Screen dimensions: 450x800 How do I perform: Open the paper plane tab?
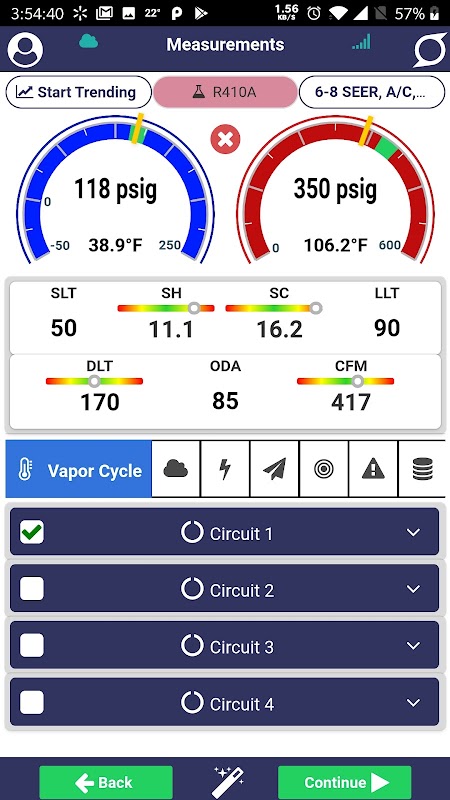274,469
